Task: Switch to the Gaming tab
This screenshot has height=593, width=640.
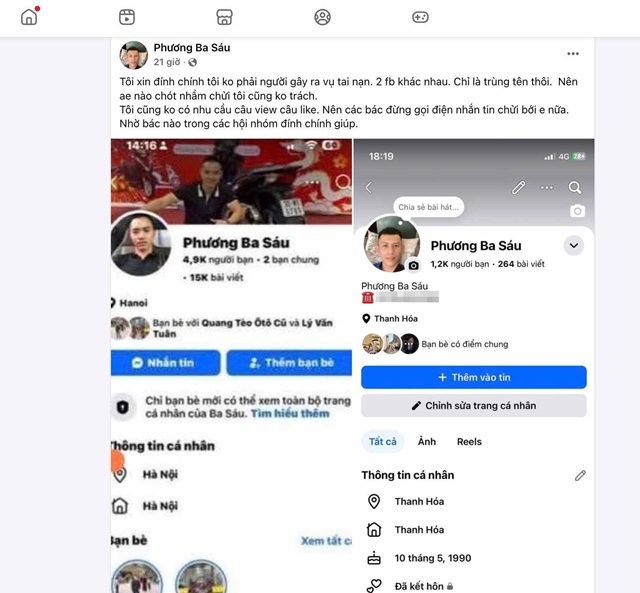Action: click(420, 17)
